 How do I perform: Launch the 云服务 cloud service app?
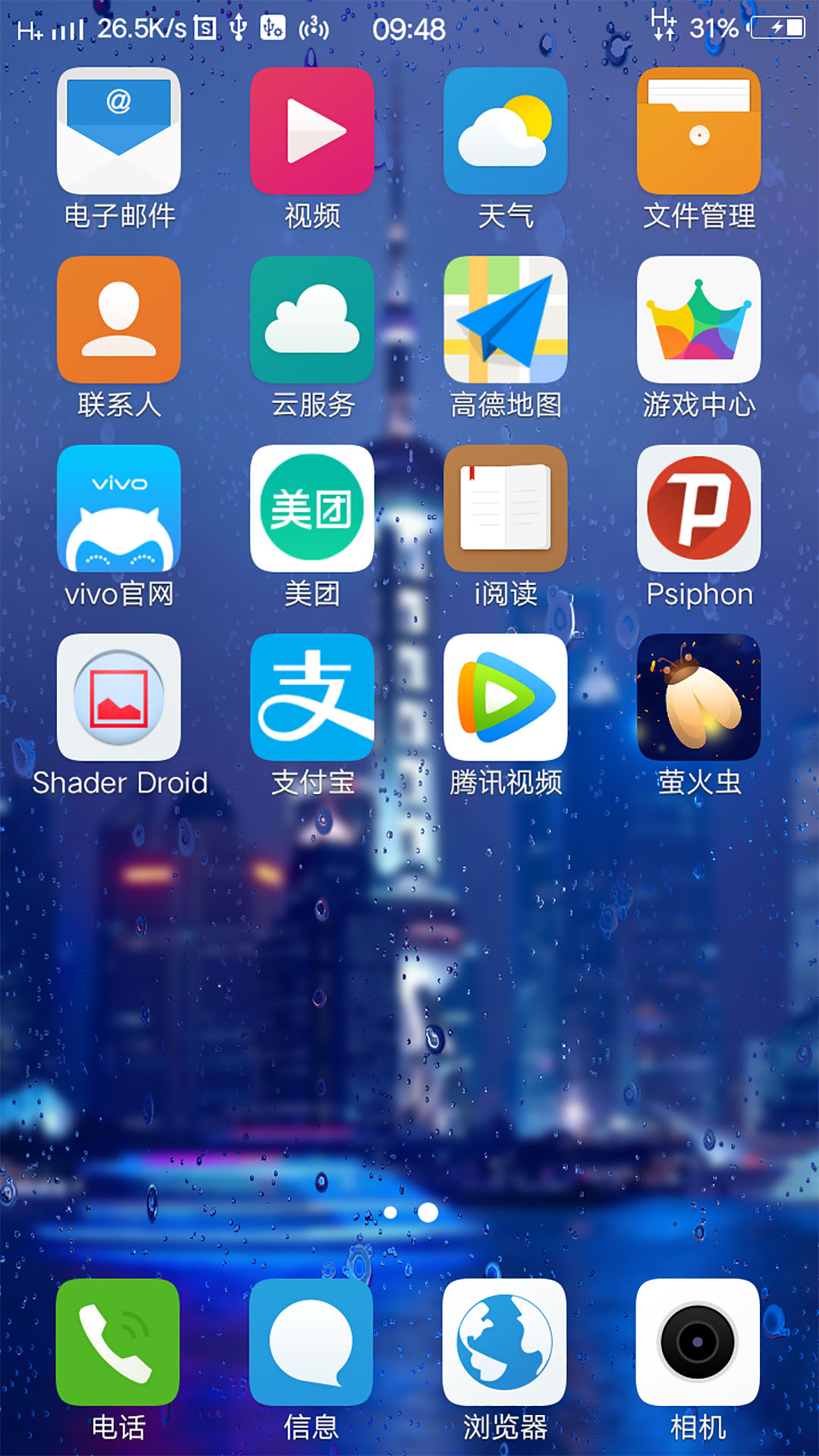[x=312, y=320]
